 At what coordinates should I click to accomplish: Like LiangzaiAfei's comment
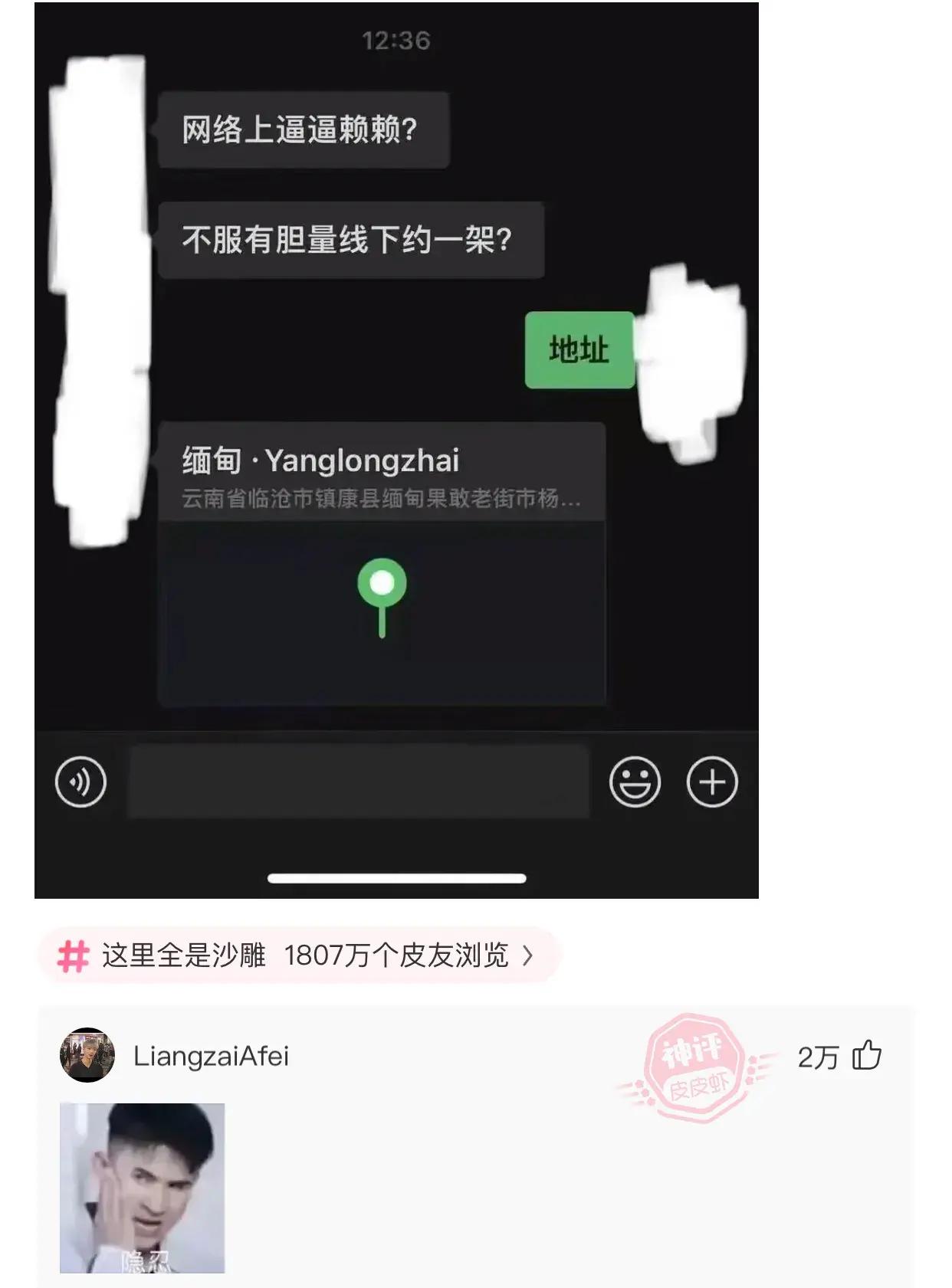click(867, 1056)
